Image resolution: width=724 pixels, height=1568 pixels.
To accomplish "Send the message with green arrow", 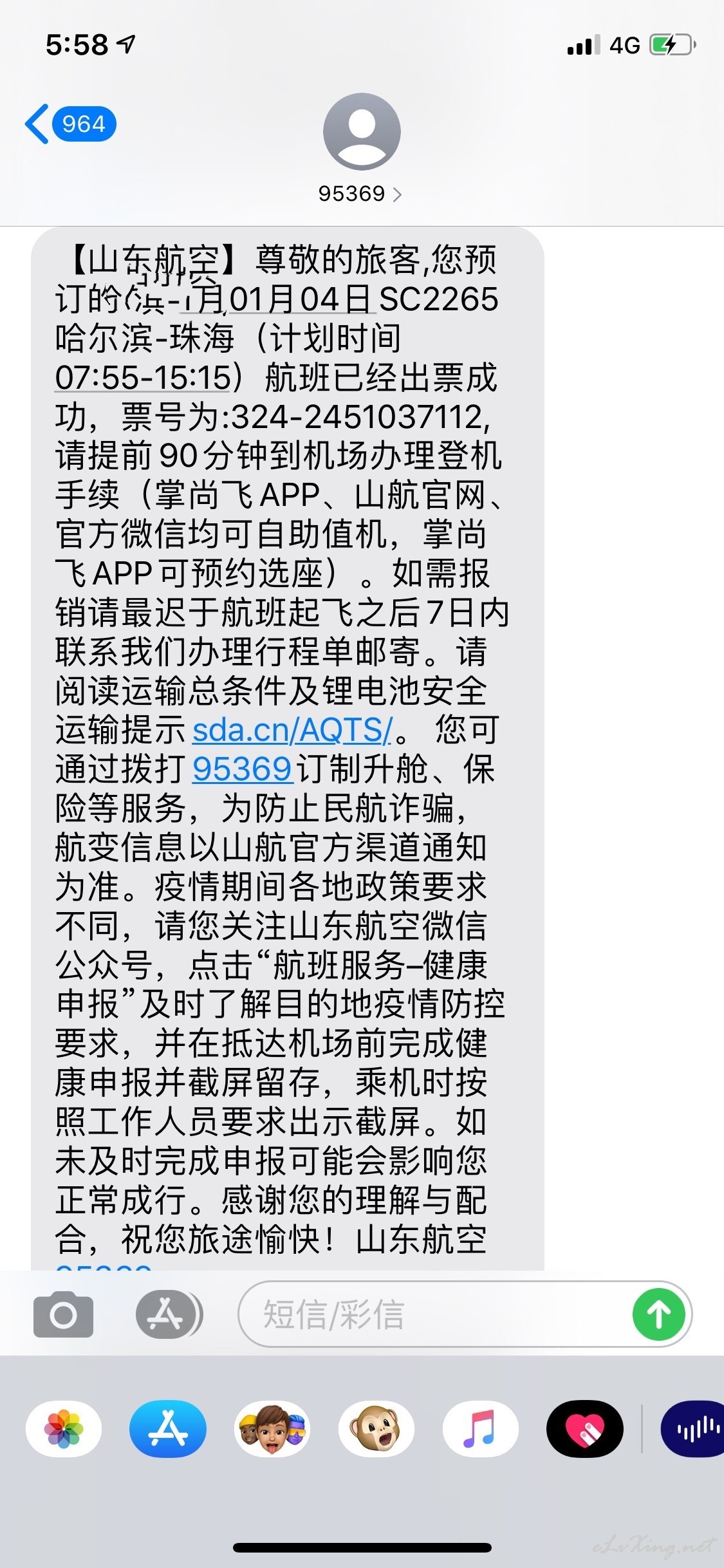I will tap(658, 1314).
